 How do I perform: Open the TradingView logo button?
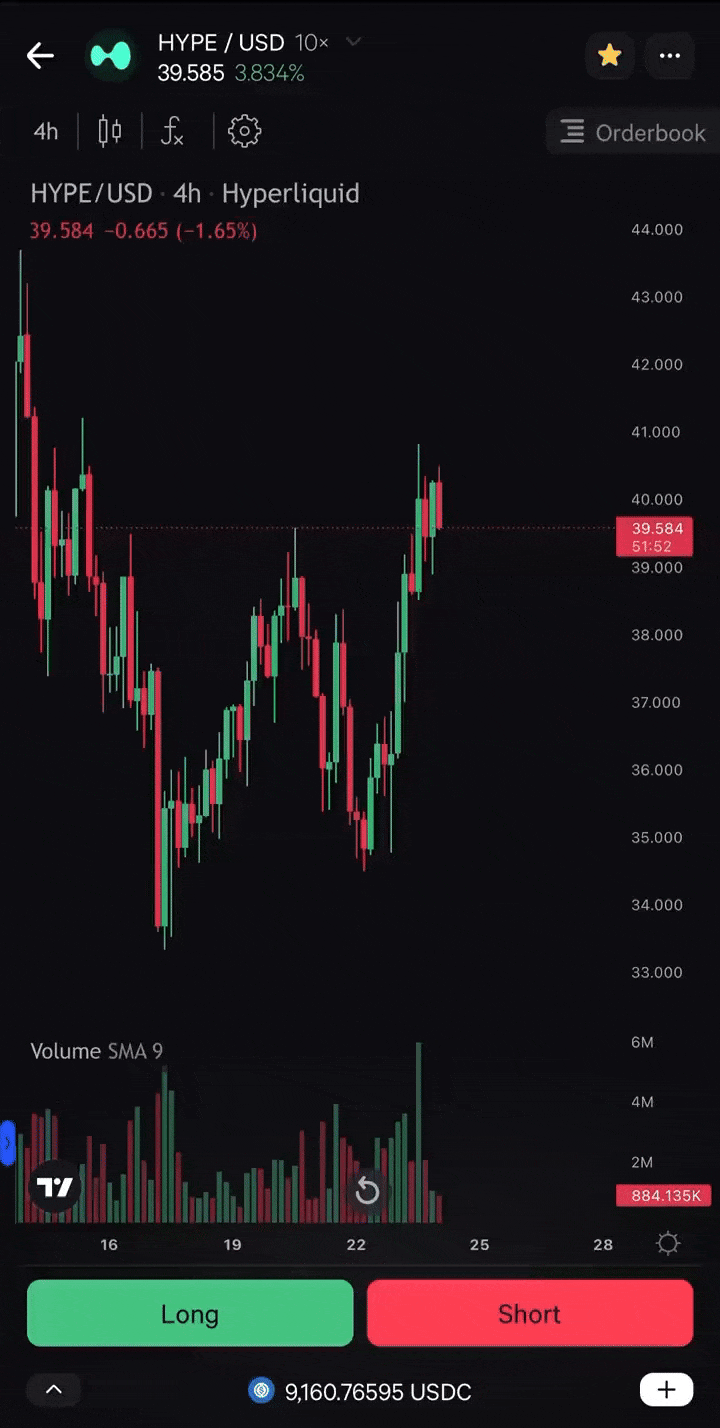coord(56,1187)
